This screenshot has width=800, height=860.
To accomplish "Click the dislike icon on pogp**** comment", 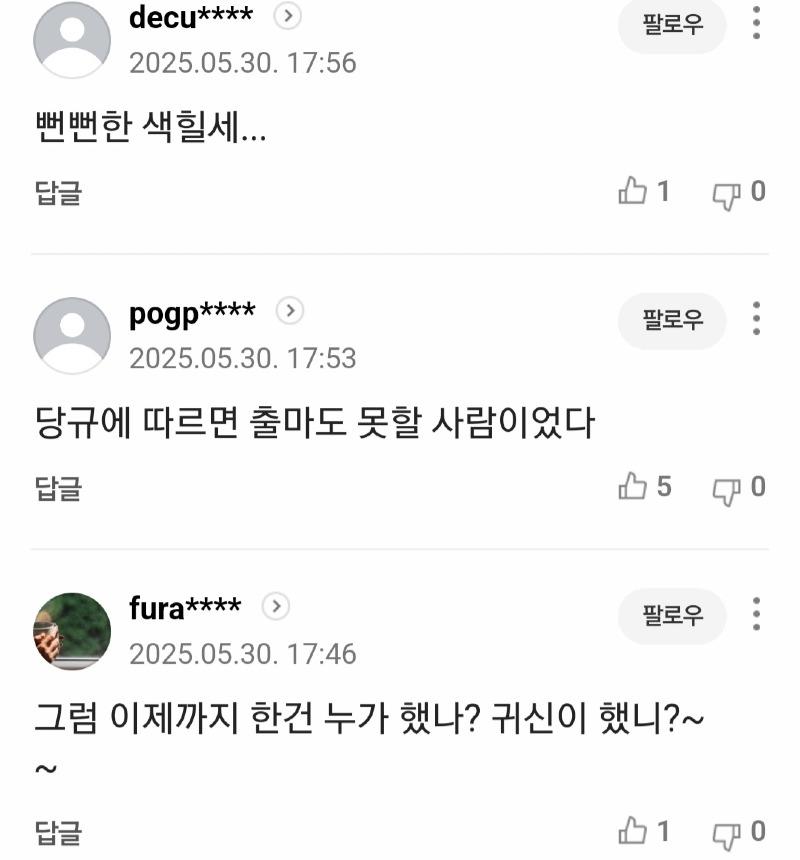I will (x=727, y=488).
